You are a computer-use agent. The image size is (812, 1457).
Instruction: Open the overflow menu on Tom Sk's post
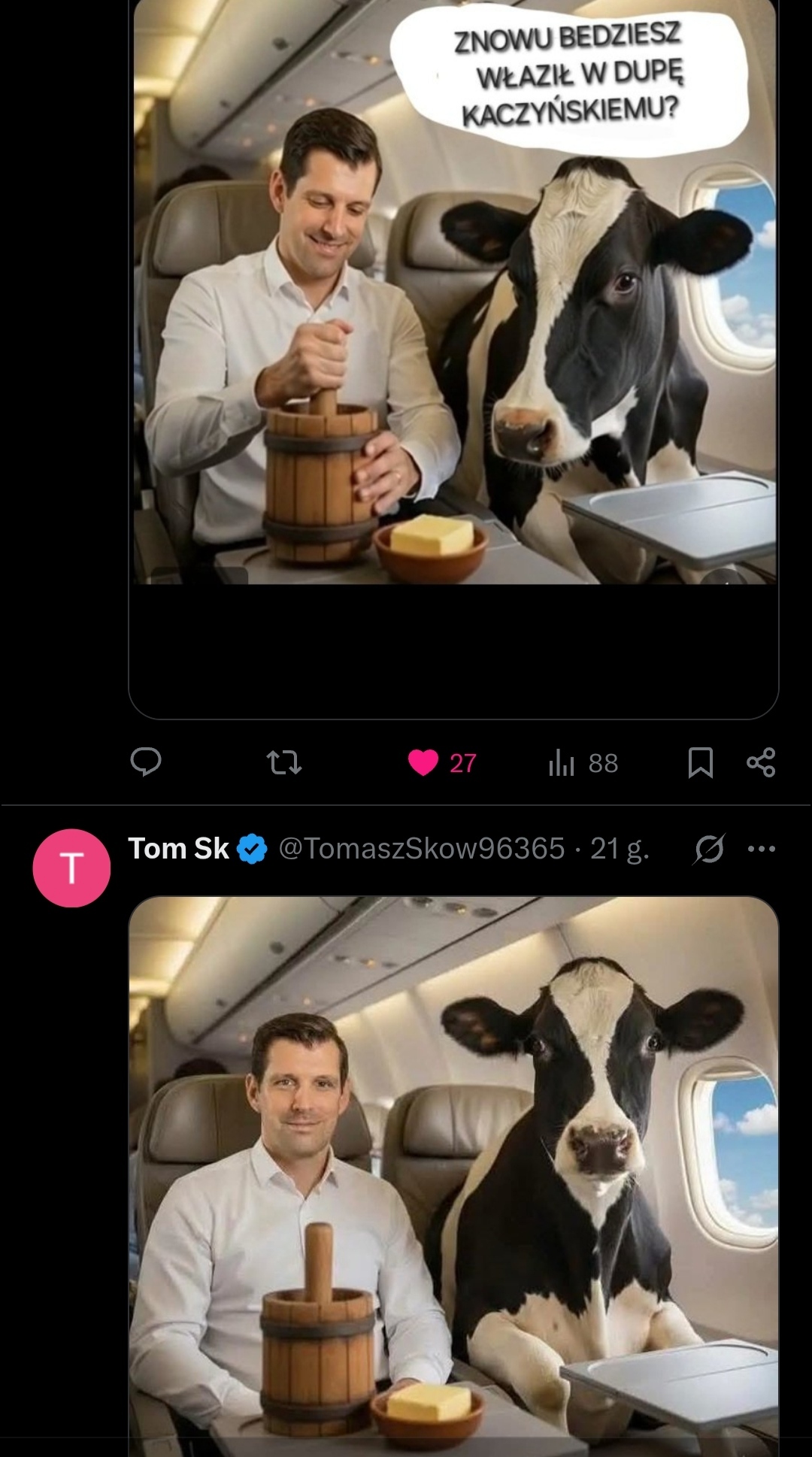point(762,849)
